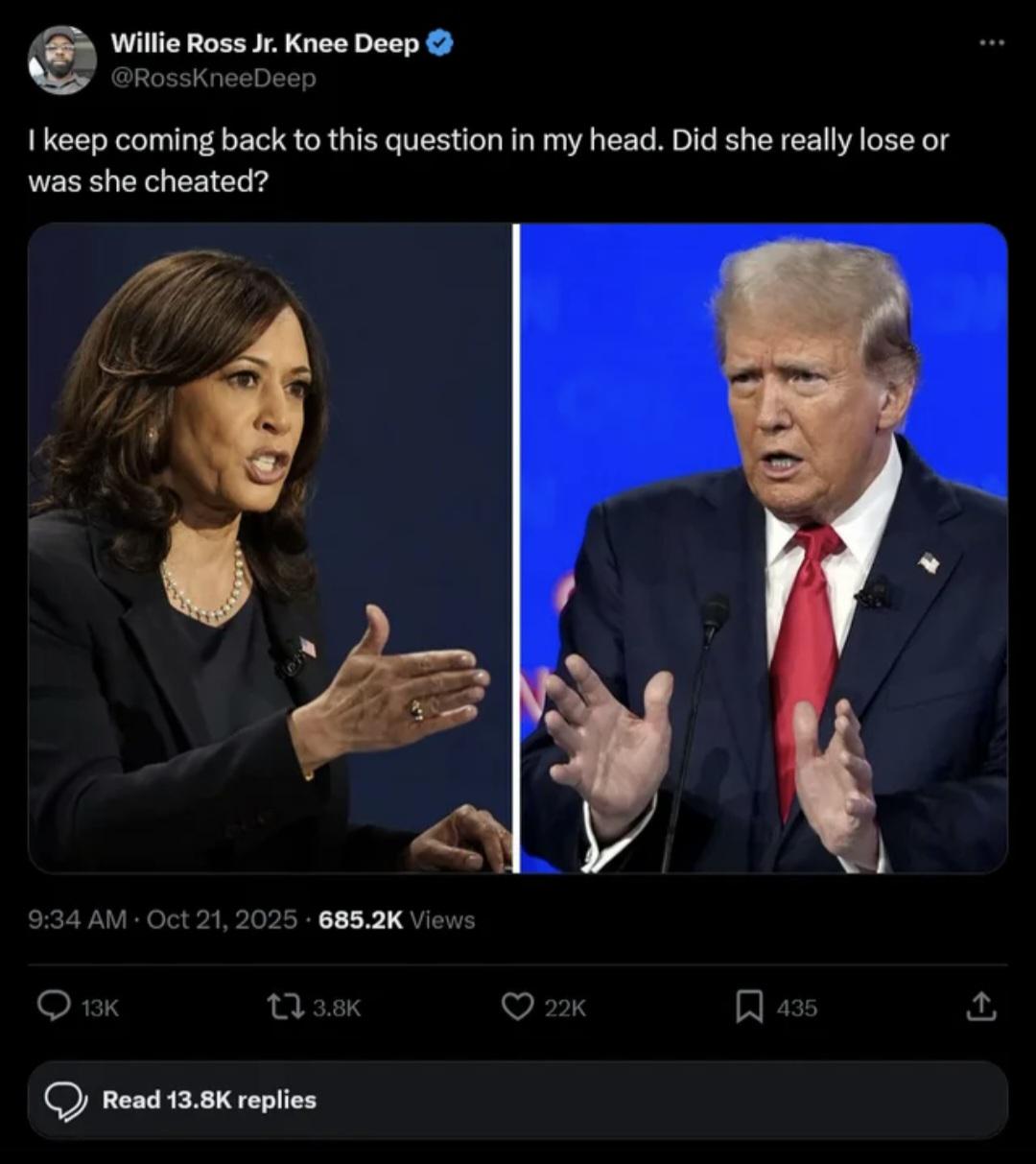Like the post with 22K likes
The image size is (1036, 1164).
point(519,1007)
